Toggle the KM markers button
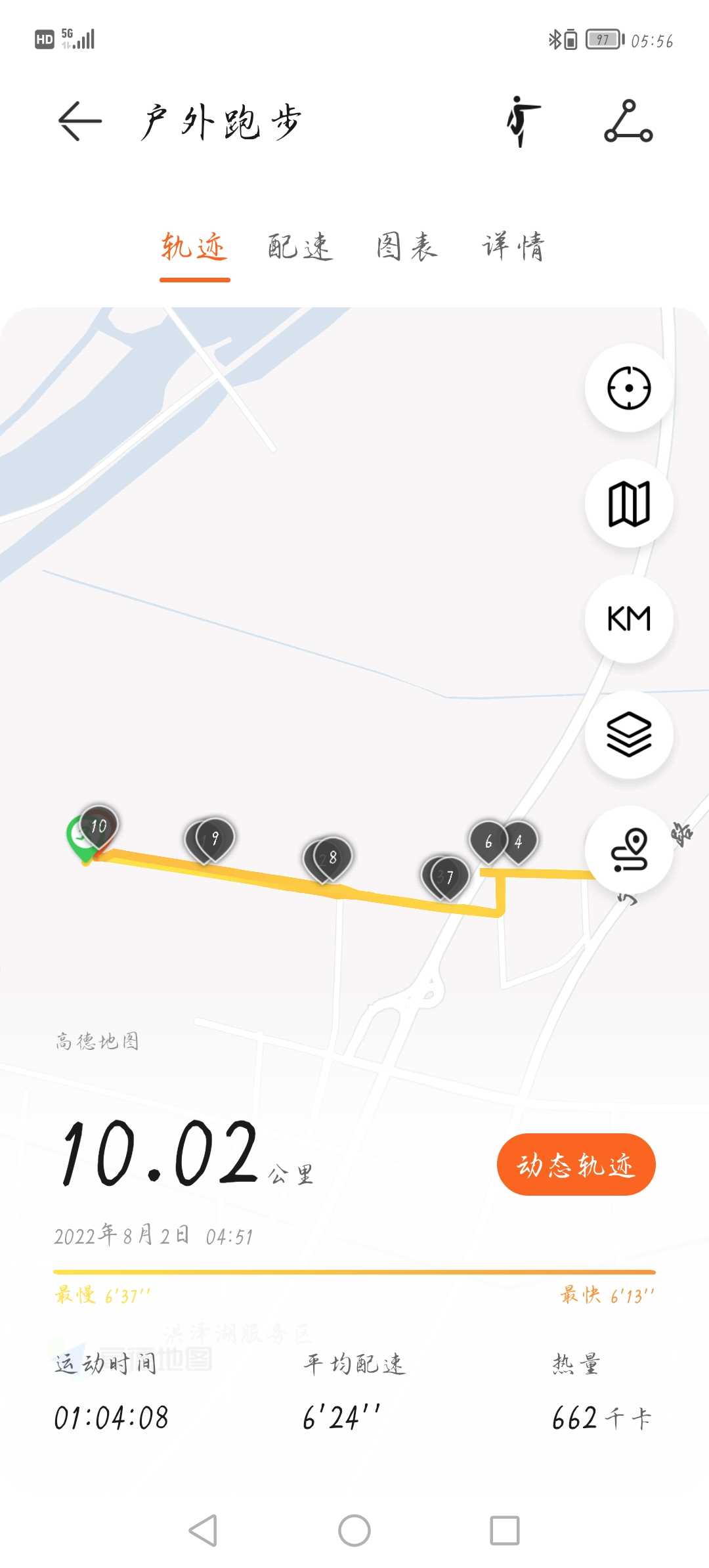The height and width of the screenshot is (1568, 709). [x=629, y=619]
